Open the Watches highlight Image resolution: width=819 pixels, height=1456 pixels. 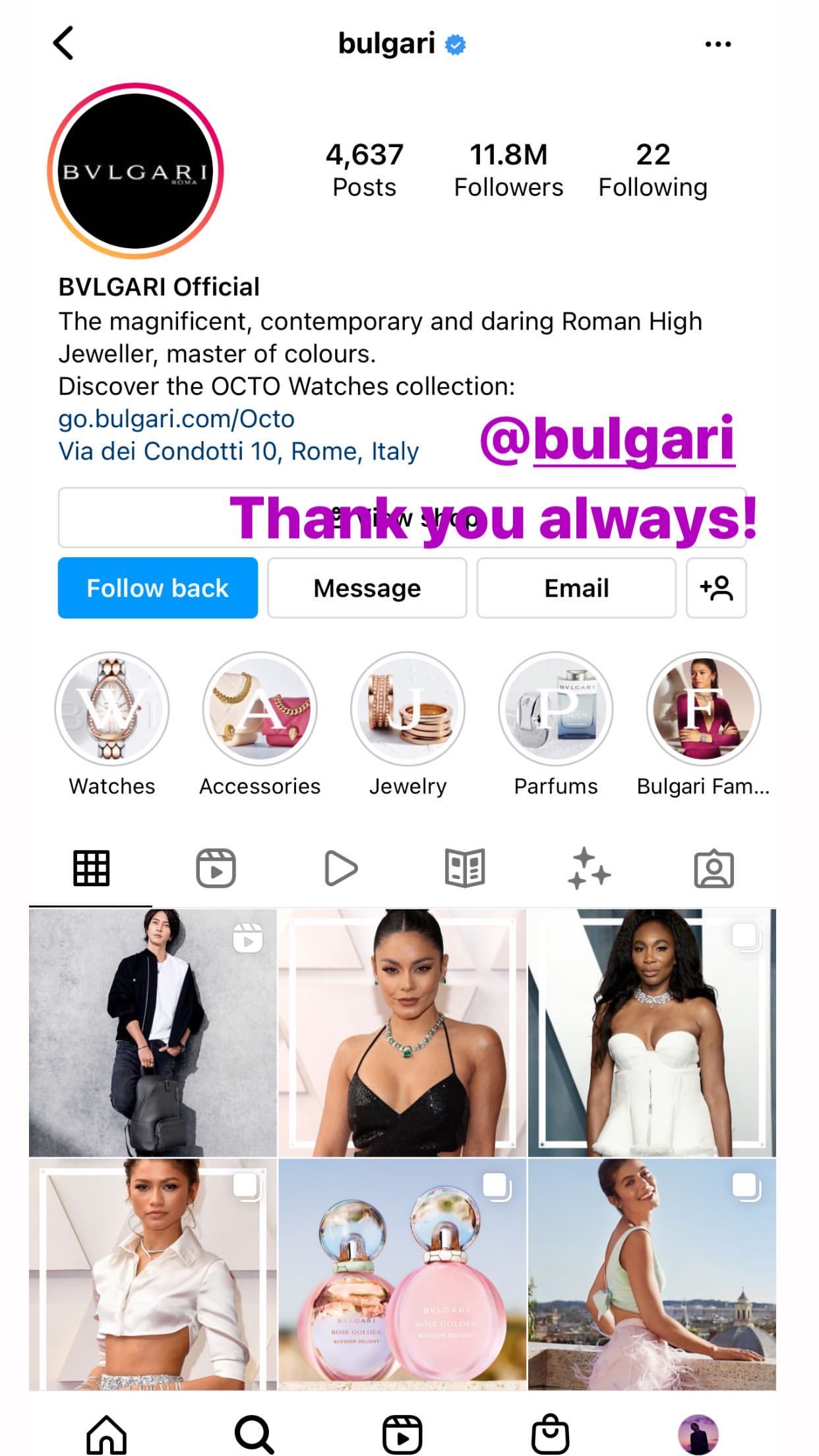[x=112, y=709]
